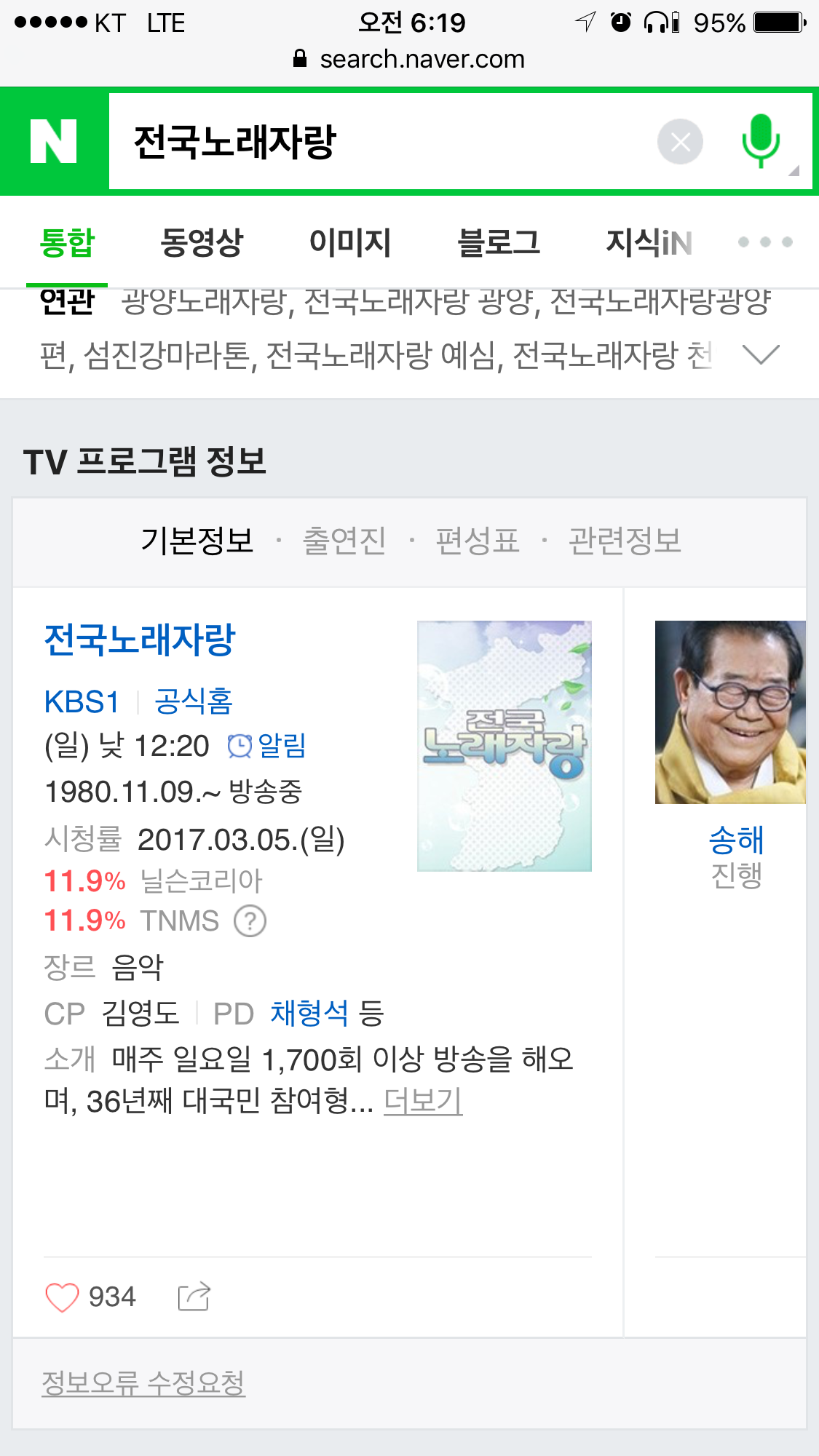
Task: Switch to the 블로그 tab
Action: coord(499,242)
